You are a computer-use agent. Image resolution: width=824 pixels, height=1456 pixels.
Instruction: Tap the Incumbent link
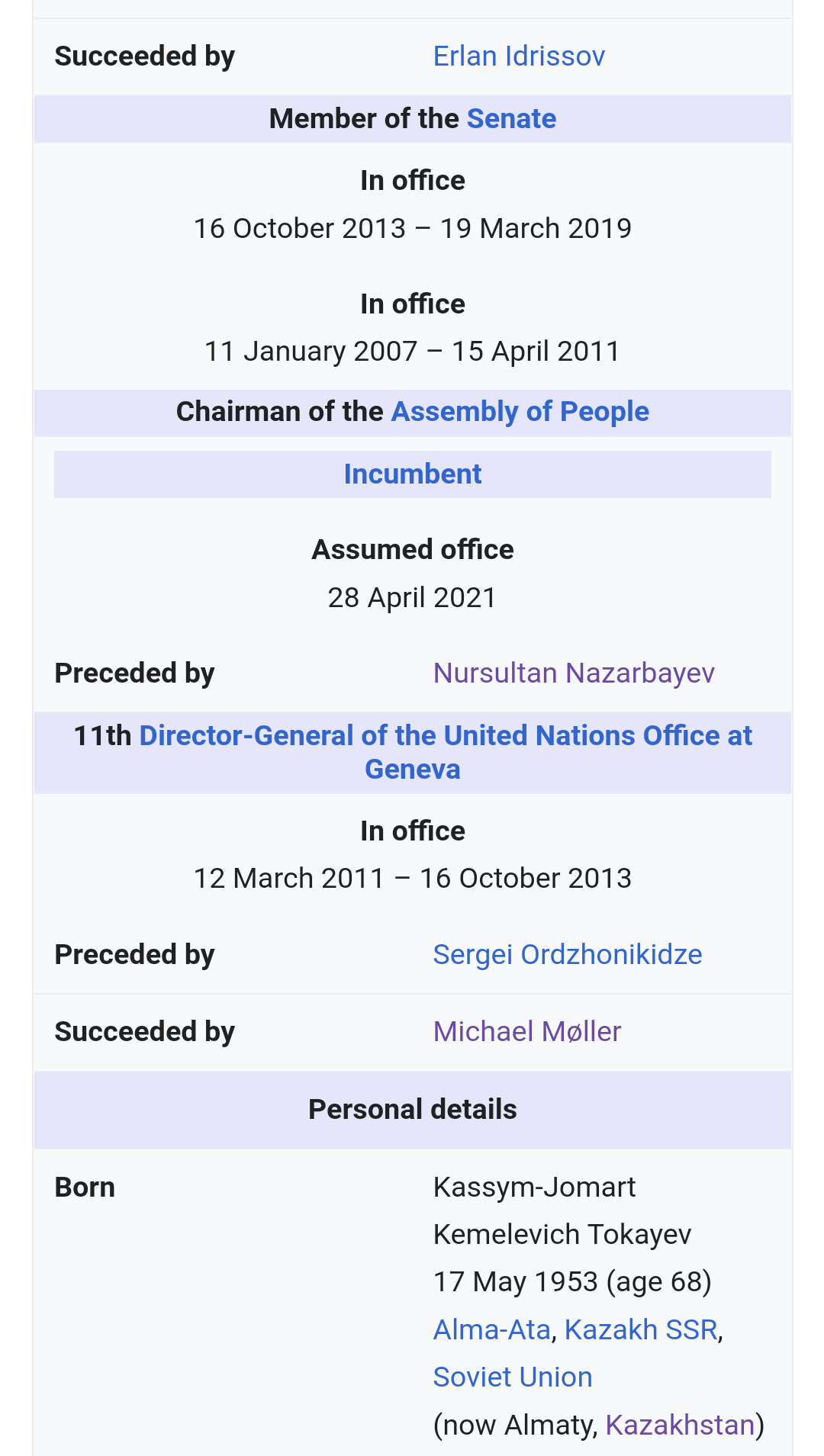click(x=412, y=474)
